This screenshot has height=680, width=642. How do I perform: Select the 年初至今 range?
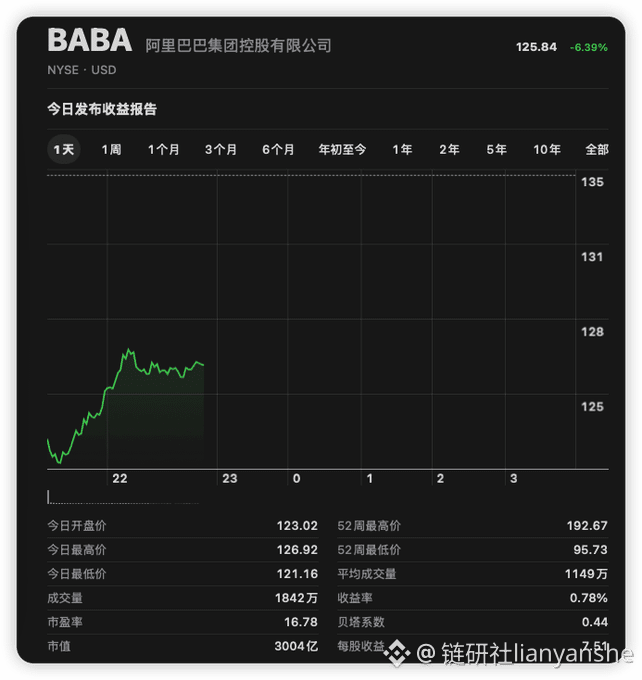click(342, 150)
